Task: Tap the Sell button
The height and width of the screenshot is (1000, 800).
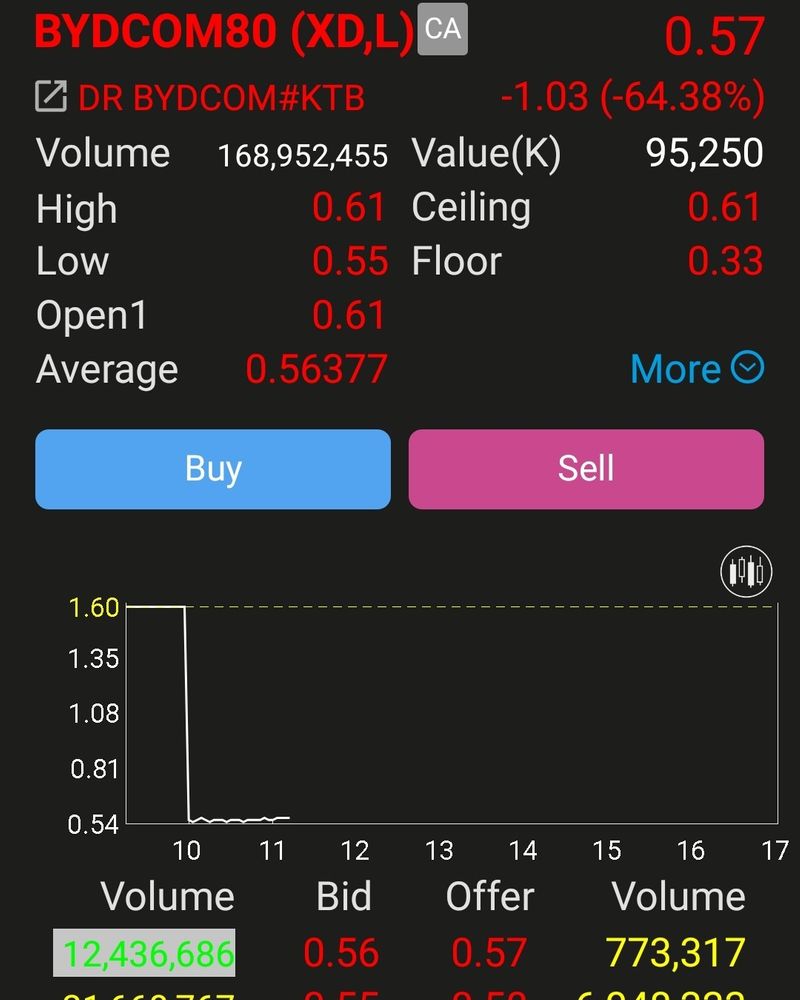Action: point(586,469)
